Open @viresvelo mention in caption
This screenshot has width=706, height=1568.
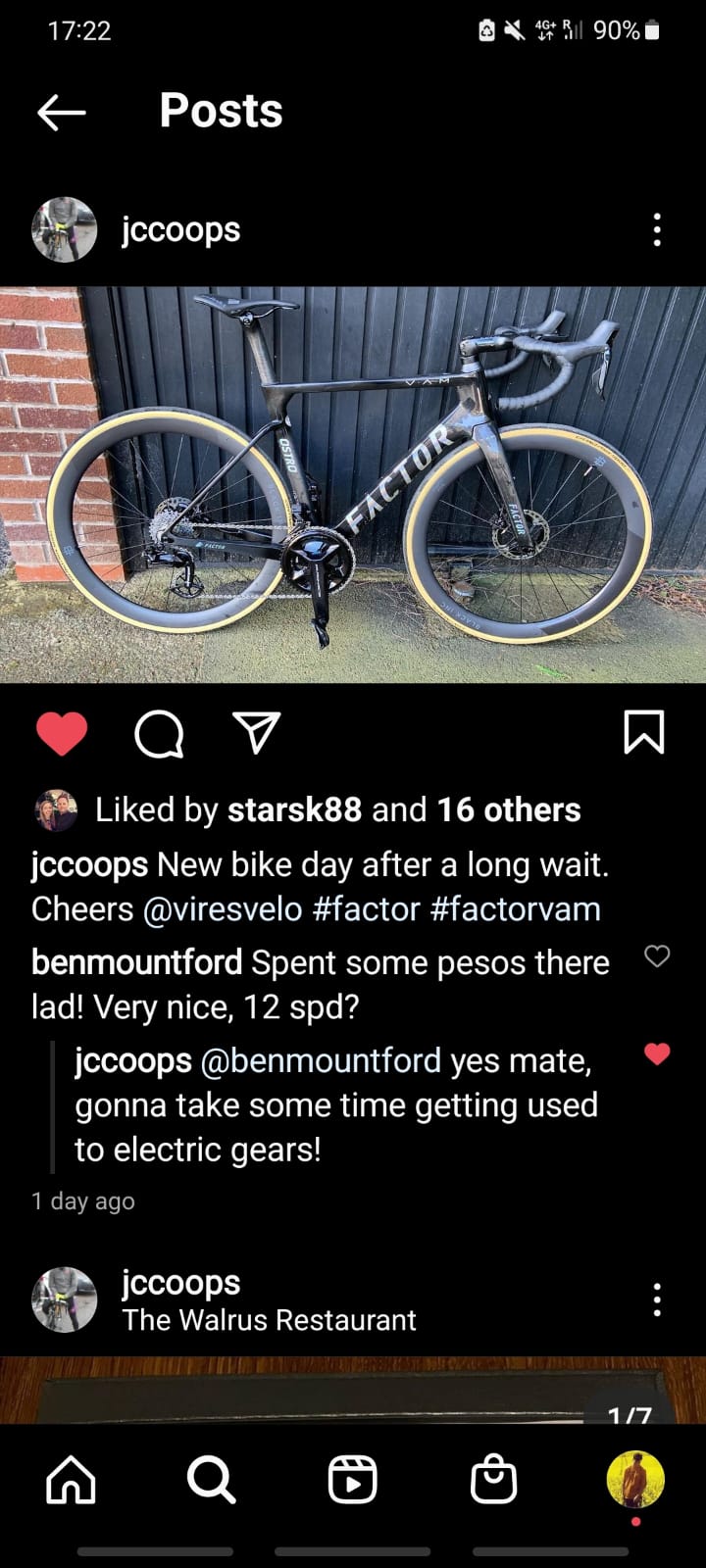coord(223,909)
